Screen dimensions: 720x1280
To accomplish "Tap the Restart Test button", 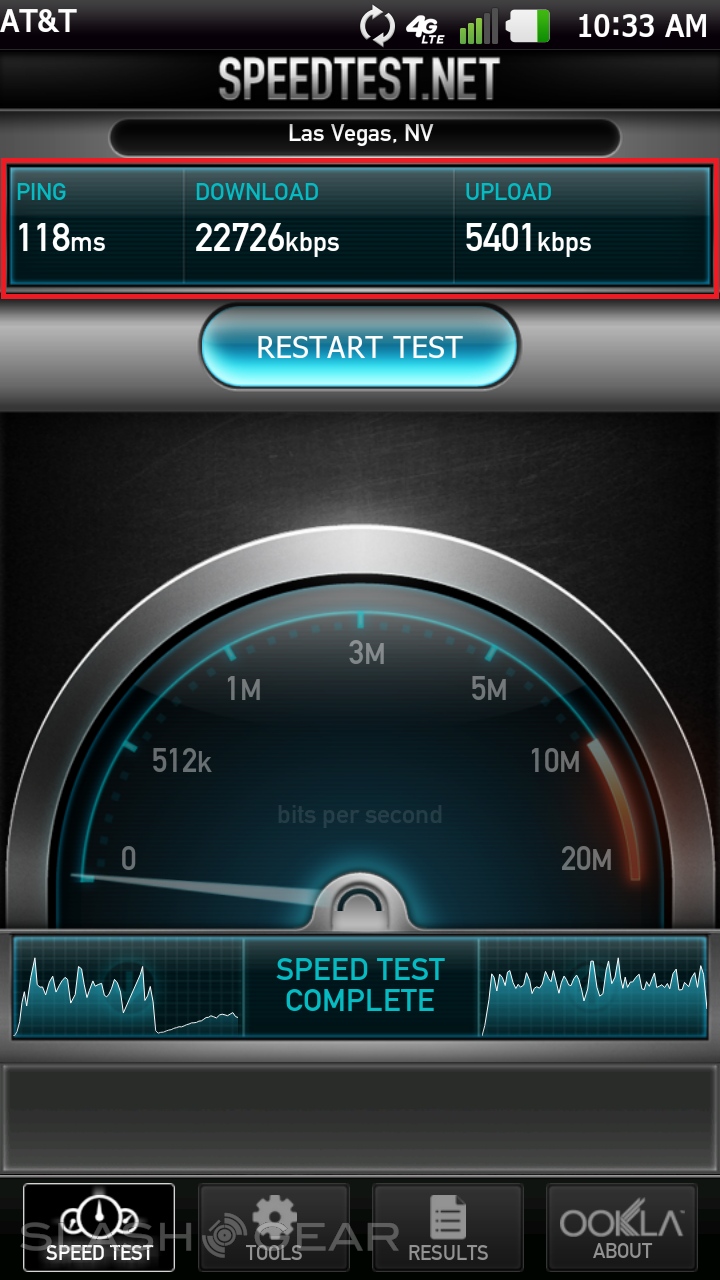I will [x=359, y=347].
